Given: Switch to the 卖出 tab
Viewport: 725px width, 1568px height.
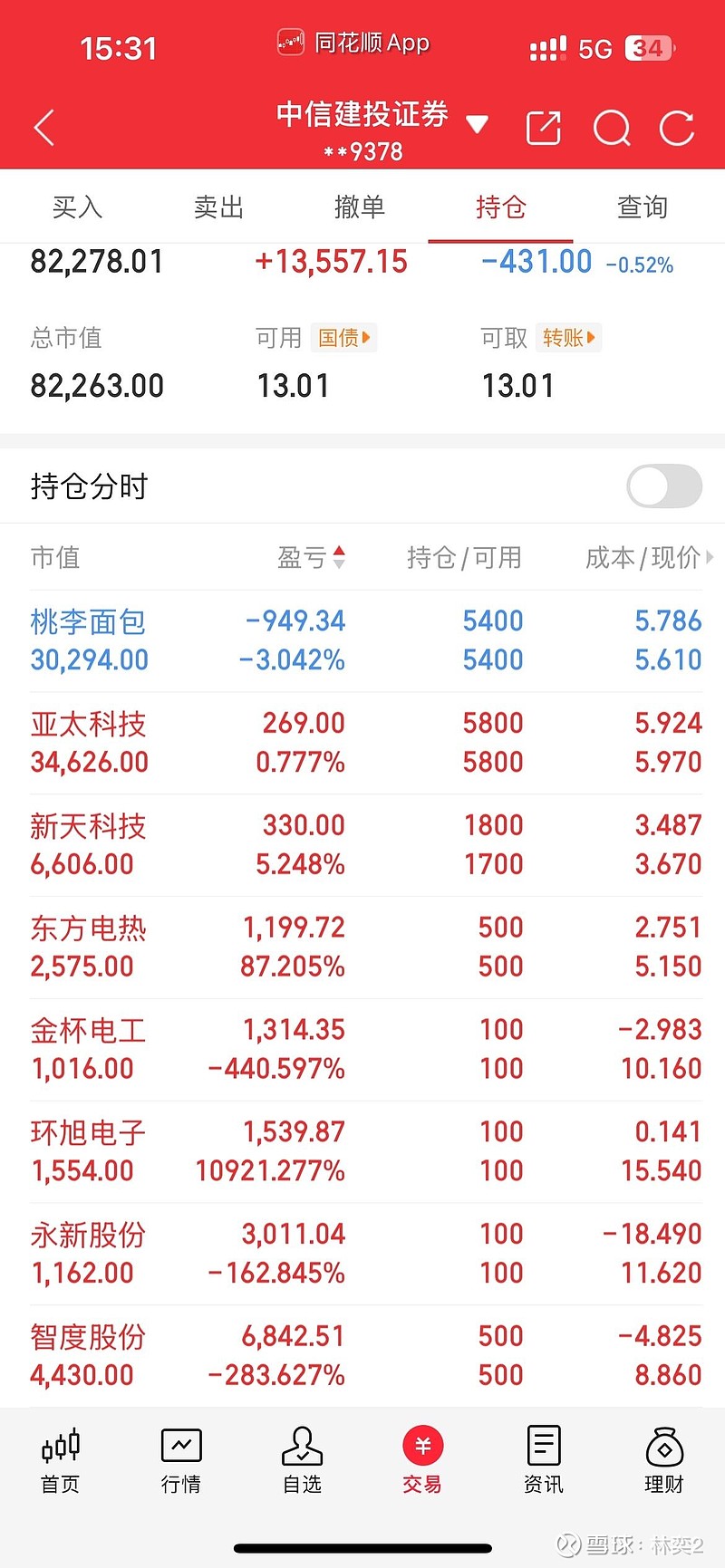Looking at the screenshot, I should tap(218, 207).
